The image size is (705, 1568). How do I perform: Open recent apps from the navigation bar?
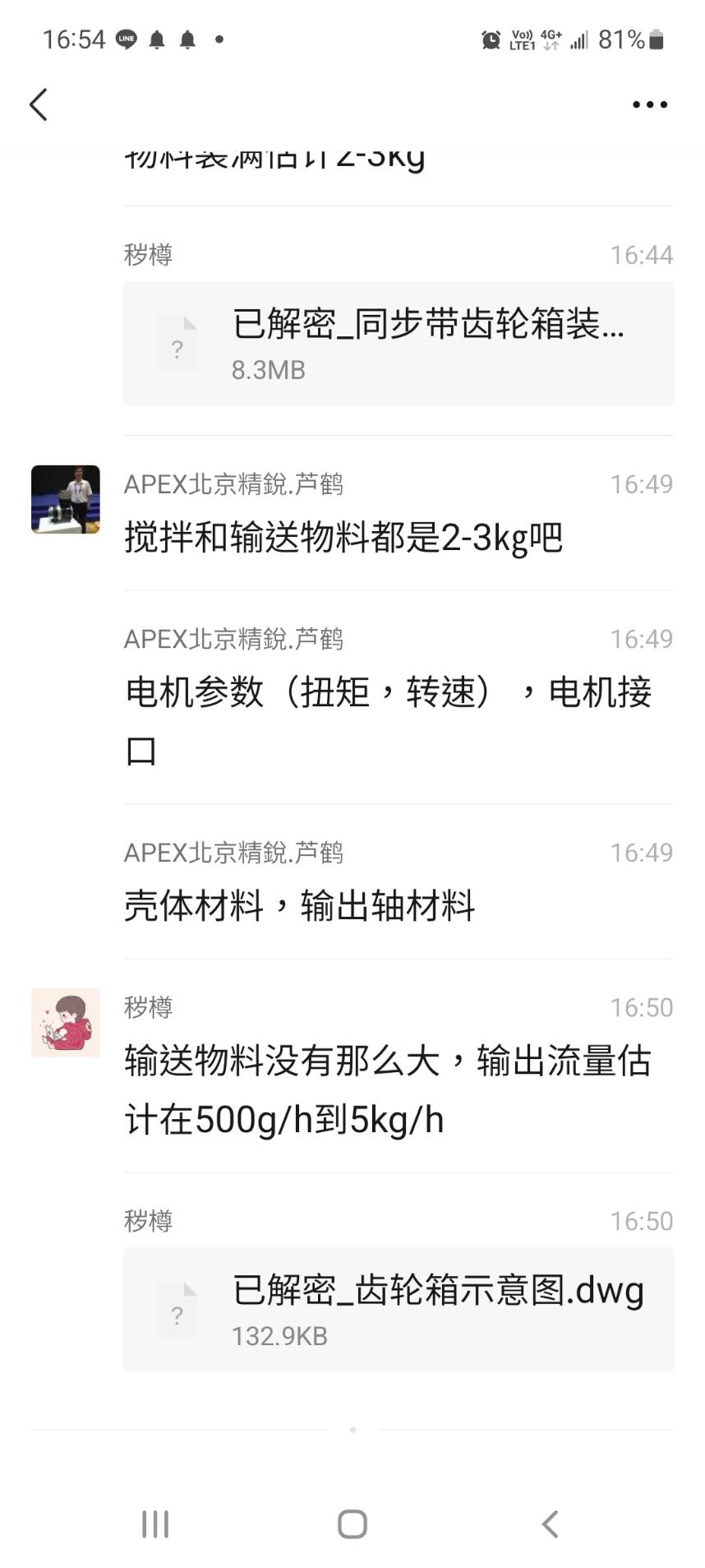(155, 1524)
